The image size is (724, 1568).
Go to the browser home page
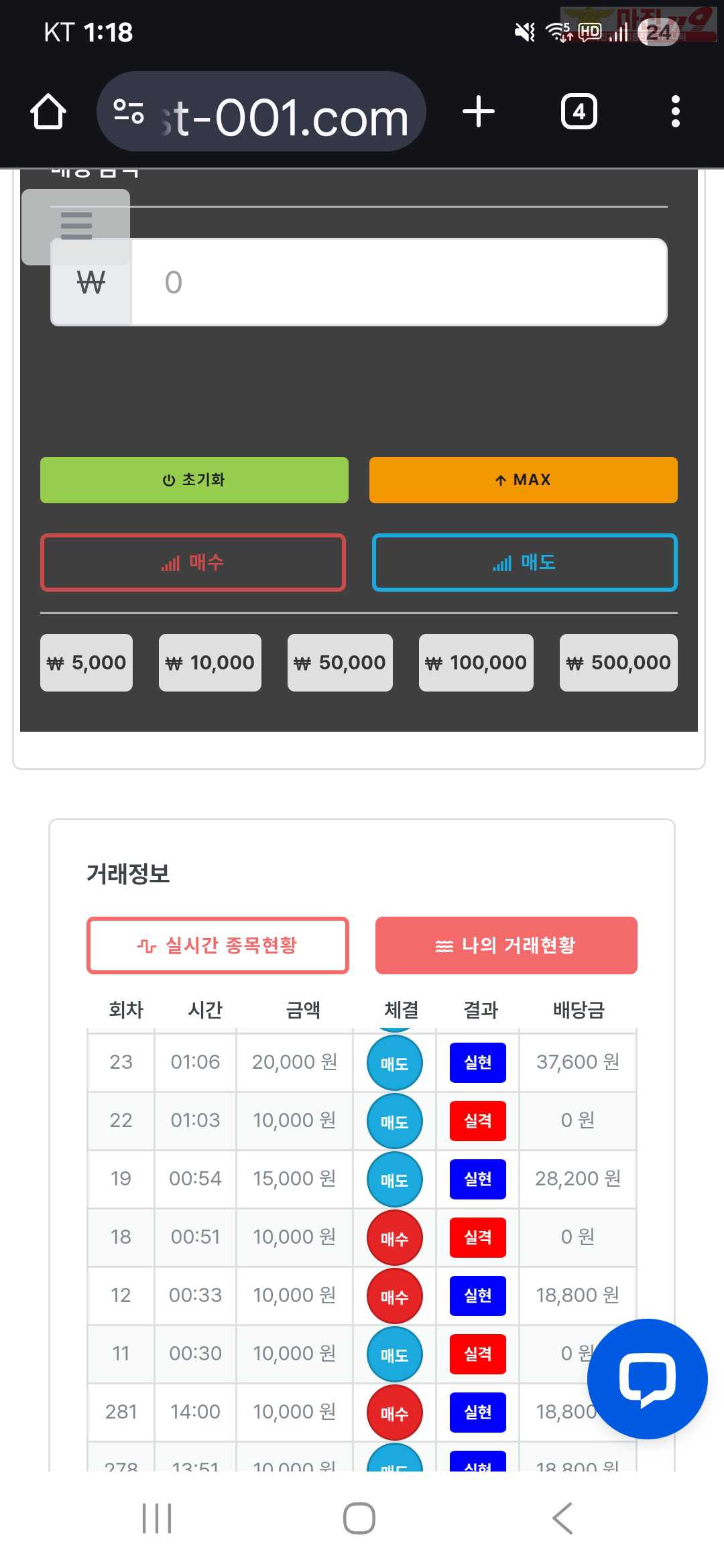click(48, 111)
